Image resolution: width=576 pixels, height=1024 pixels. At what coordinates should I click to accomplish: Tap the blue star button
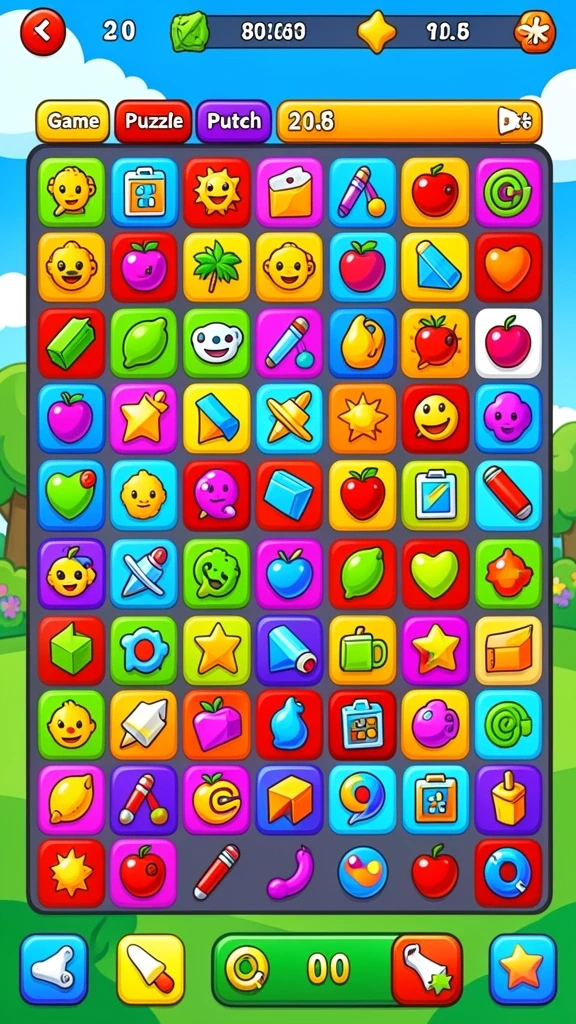click(522, 969)
